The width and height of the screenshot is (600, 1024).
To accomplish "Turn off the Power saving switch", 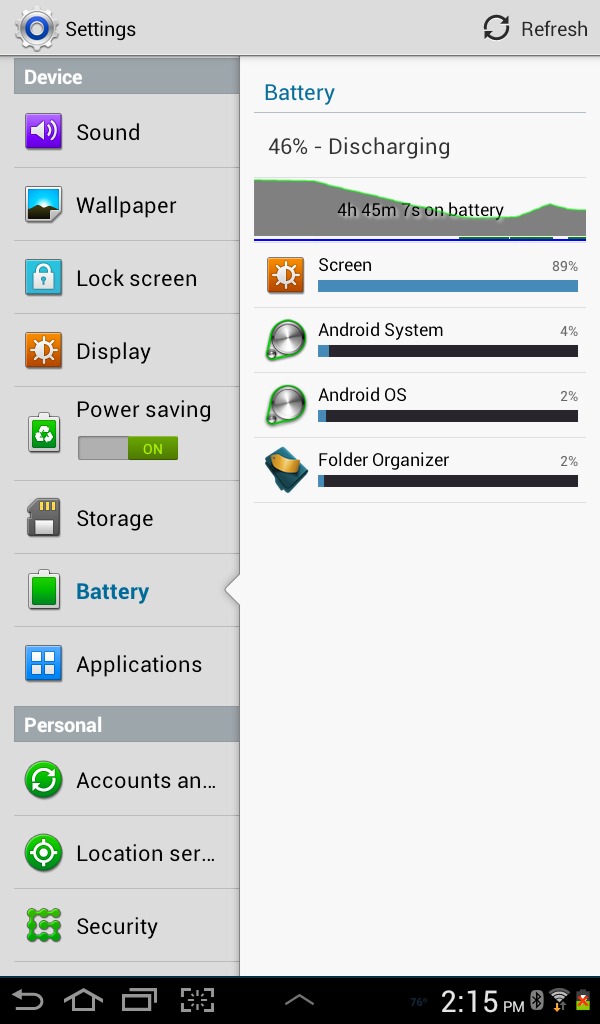I will [x=128, y=449].
